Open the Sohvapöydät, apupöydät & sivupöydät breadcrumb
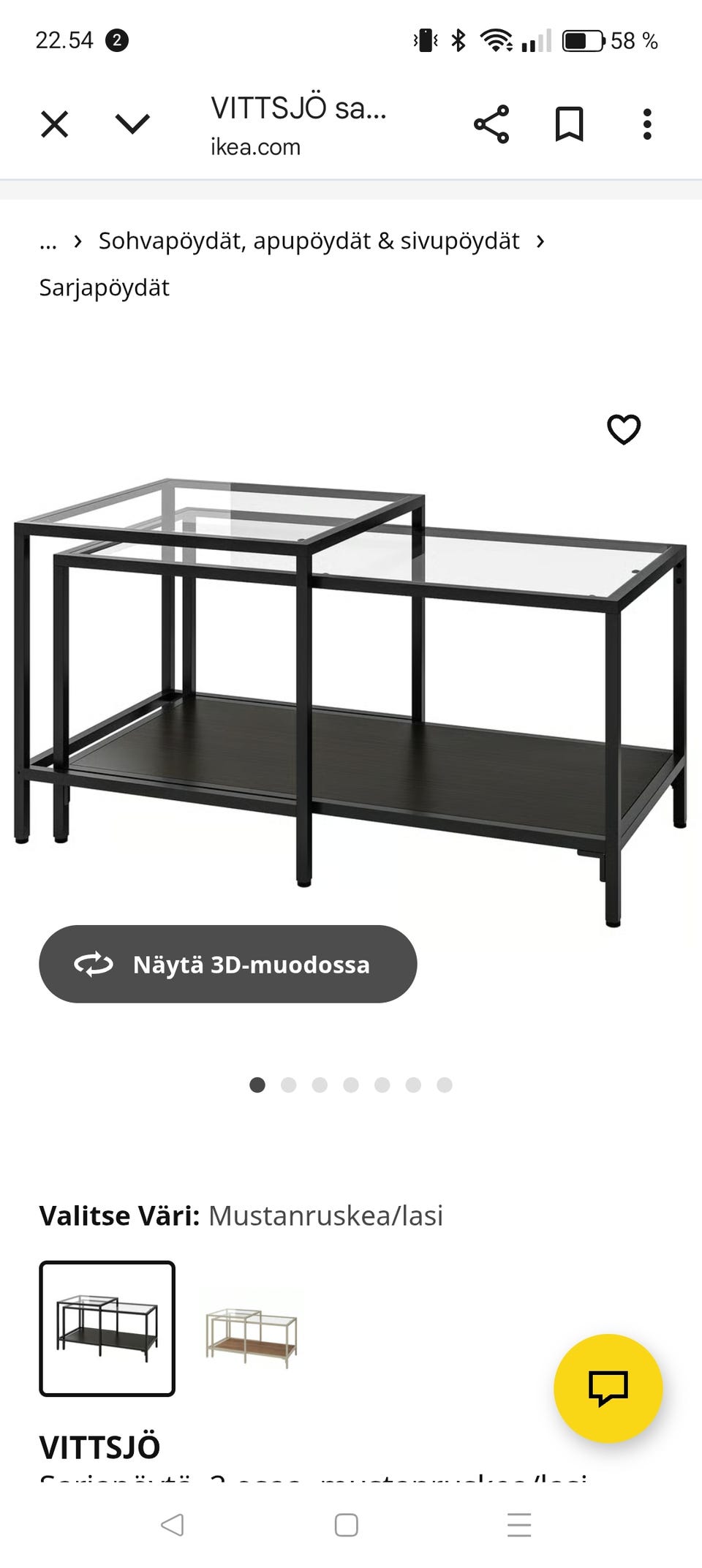 click(309, 241)
